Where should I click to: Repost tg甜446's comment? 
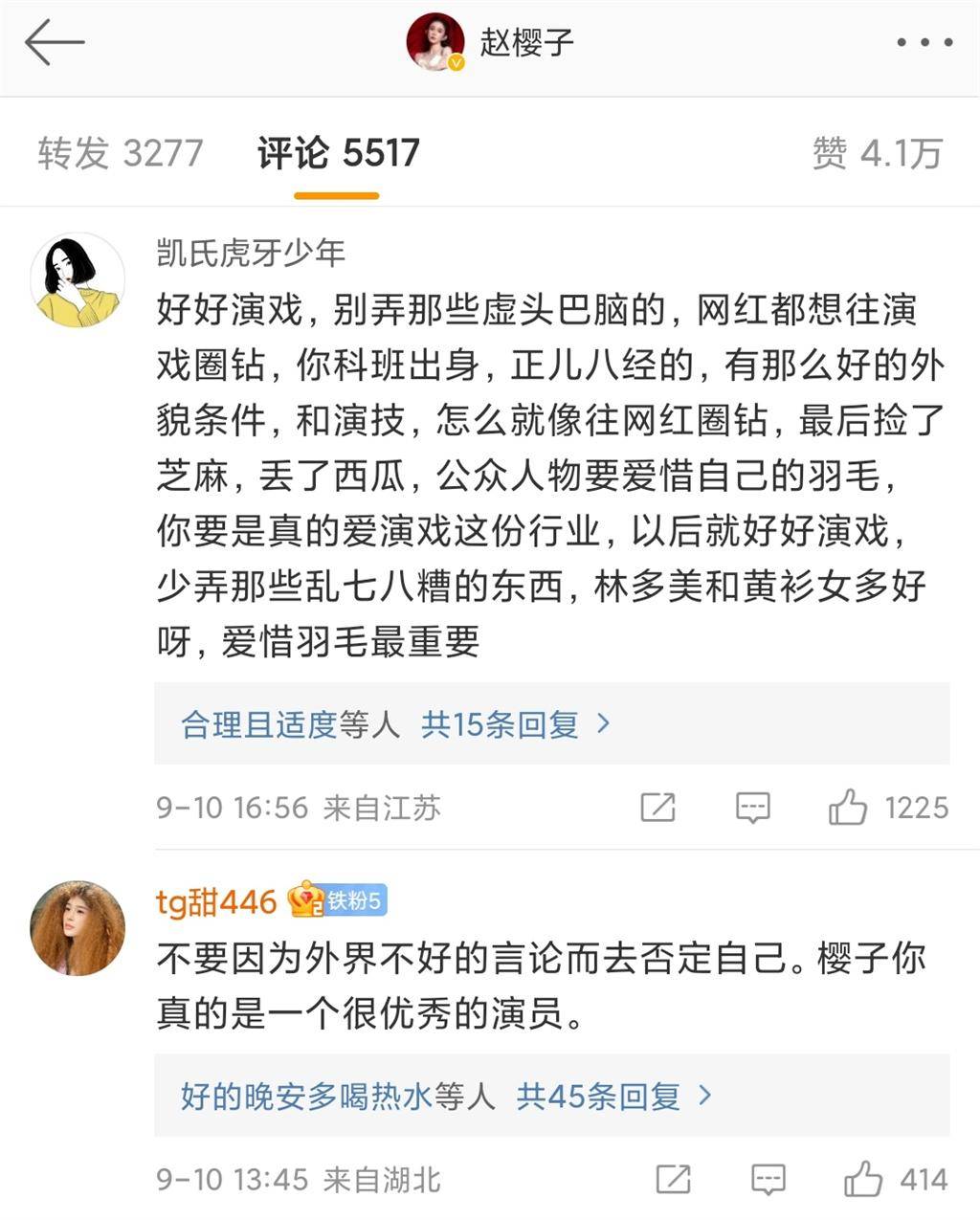(x=673, y=1179)
